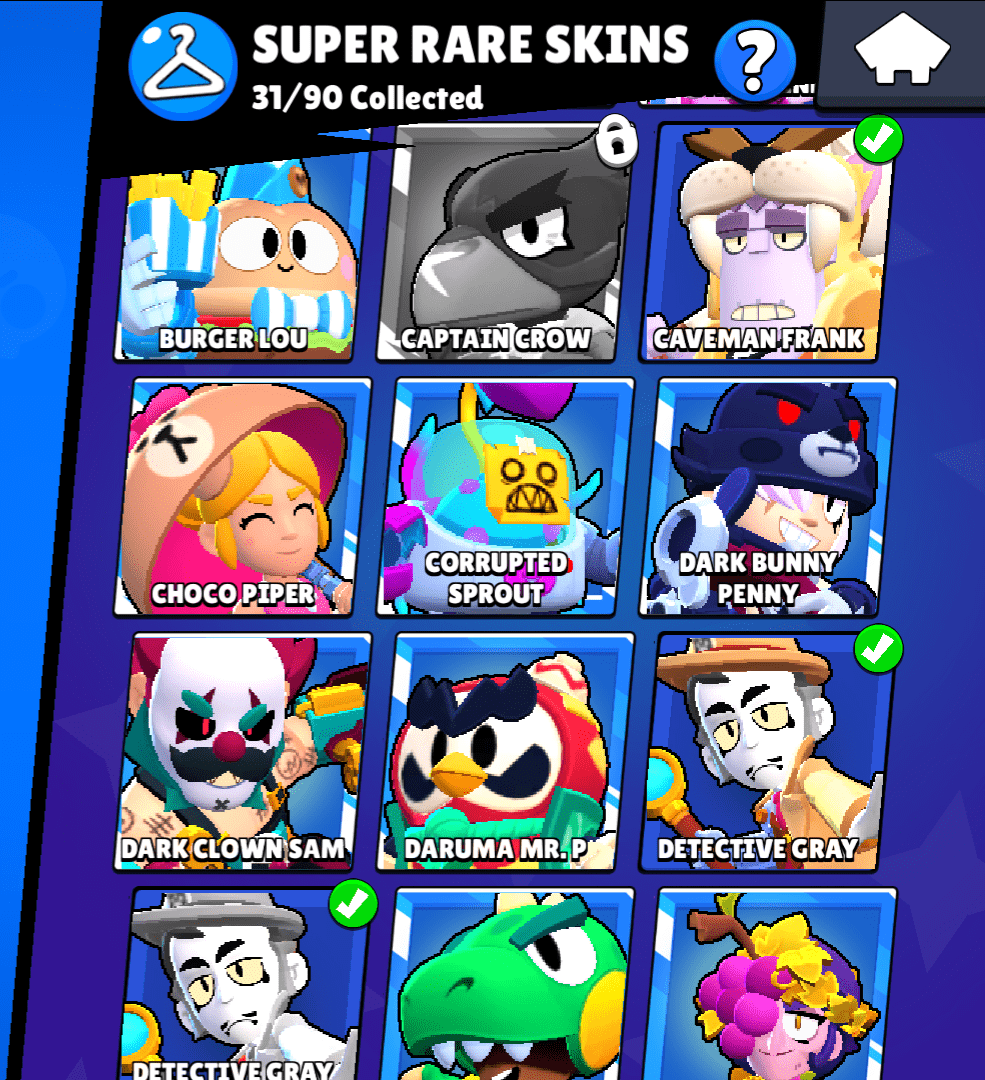
Task: Return to the home screen via house icon
Action: [902, 50]
